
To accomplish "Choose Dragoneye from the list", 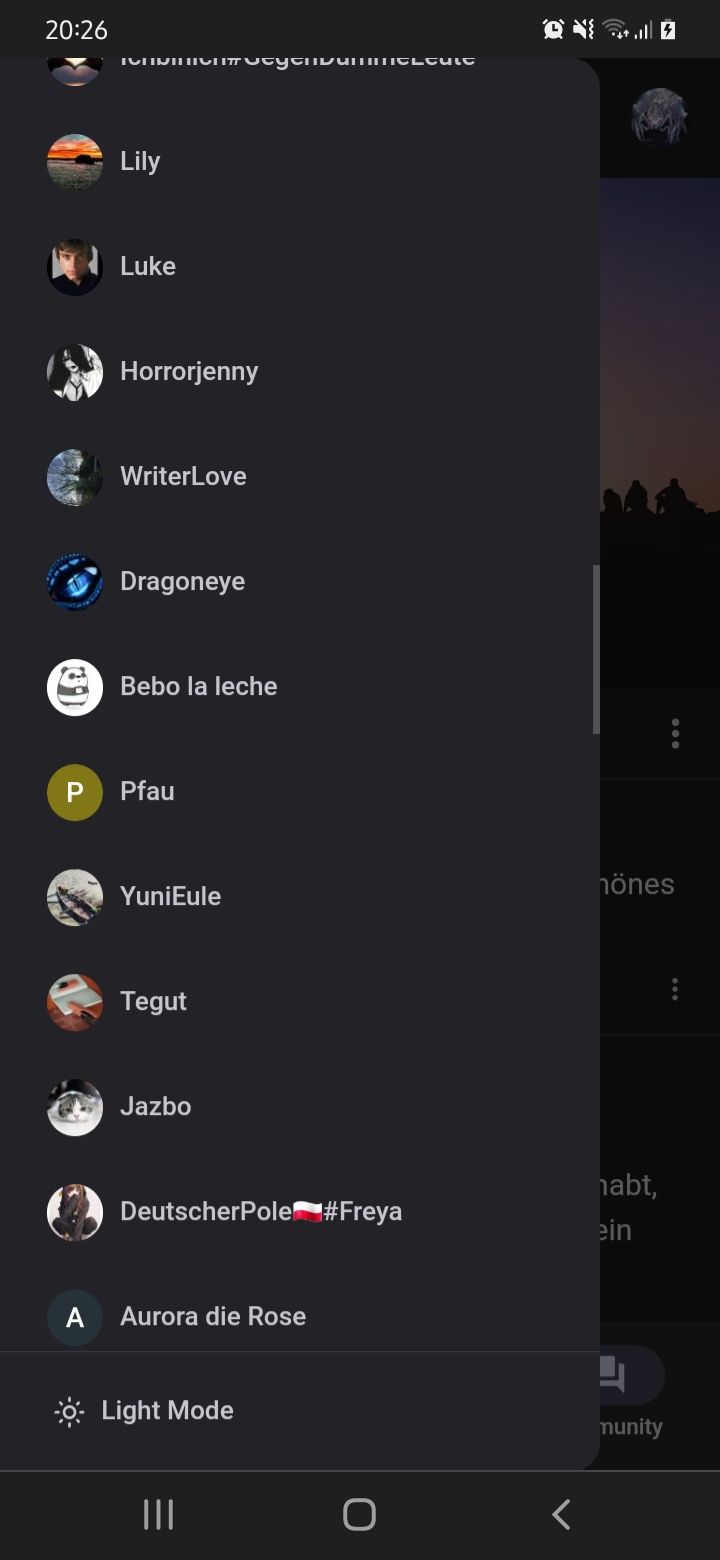I will (x=182, y=582).
